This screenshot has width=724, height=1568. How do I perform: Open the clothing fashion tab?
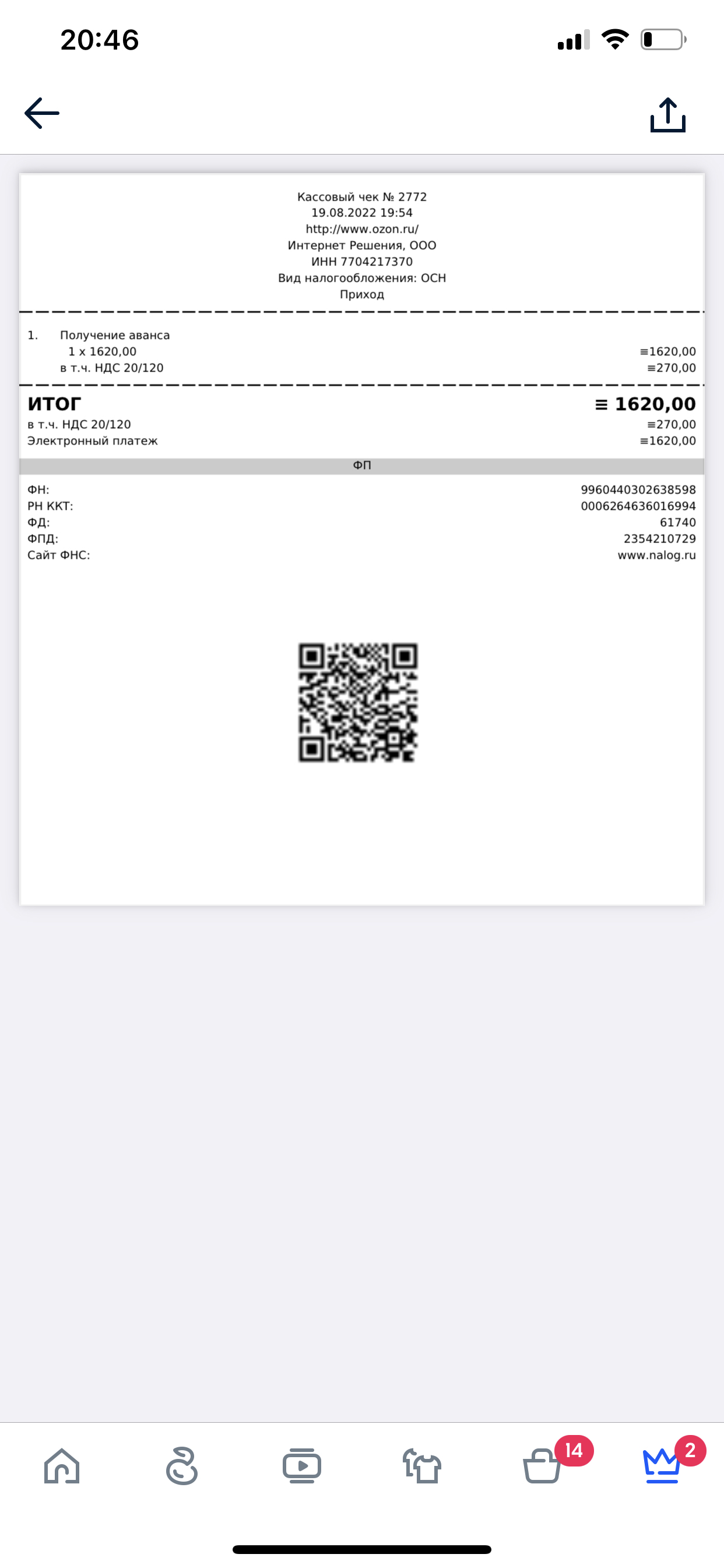tap(421, 1466)
